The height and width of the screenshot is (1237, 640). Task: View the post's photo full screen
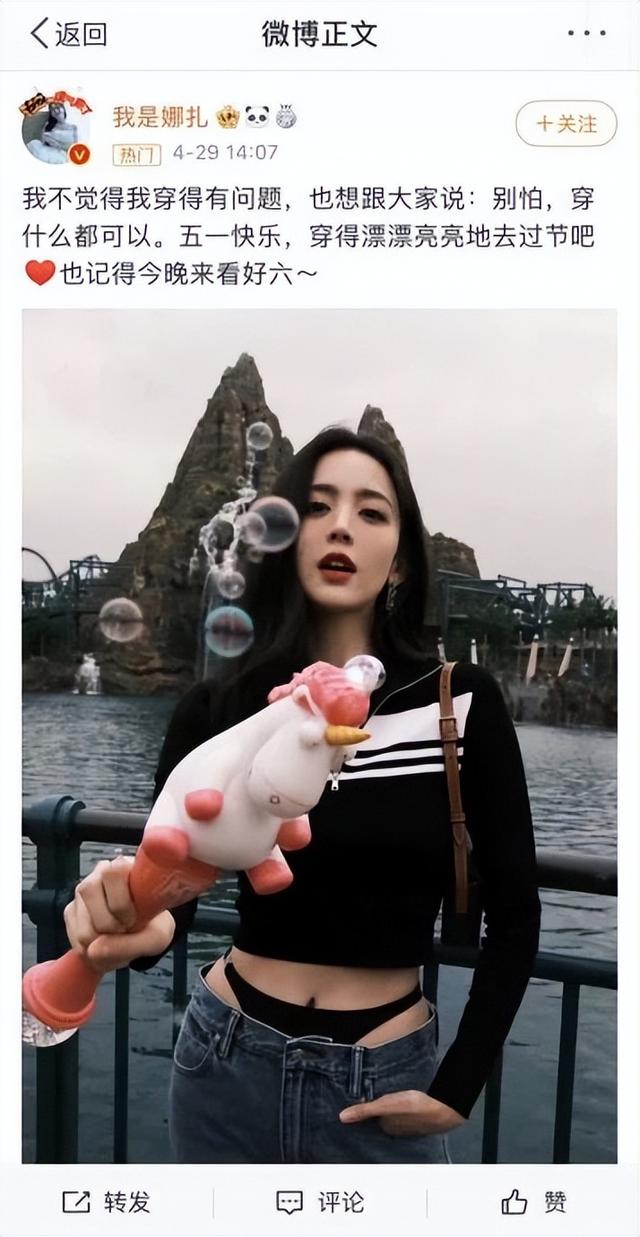pyautogui.click(x=320, y=735)
